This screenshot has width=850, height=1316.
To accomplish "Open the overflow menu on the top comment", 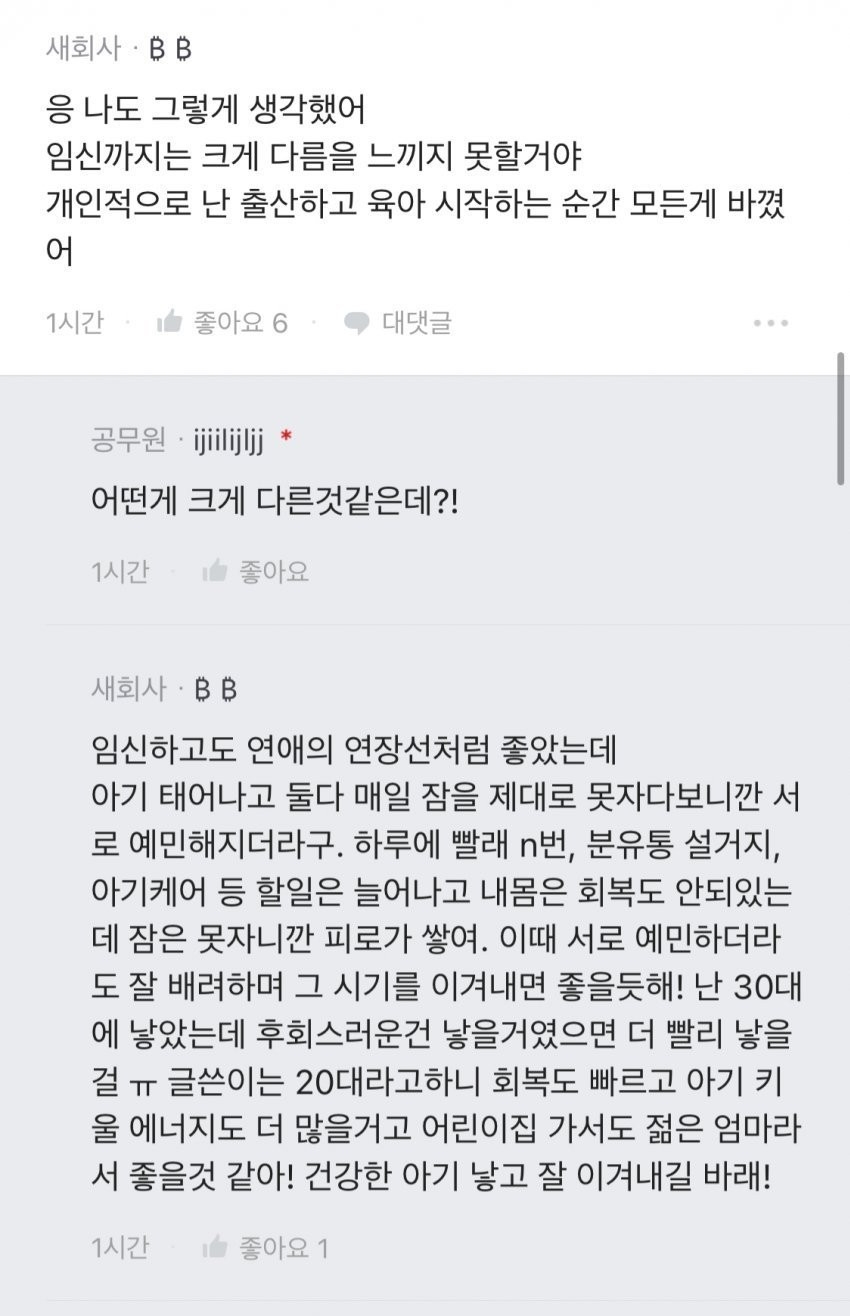I will 771,323.
